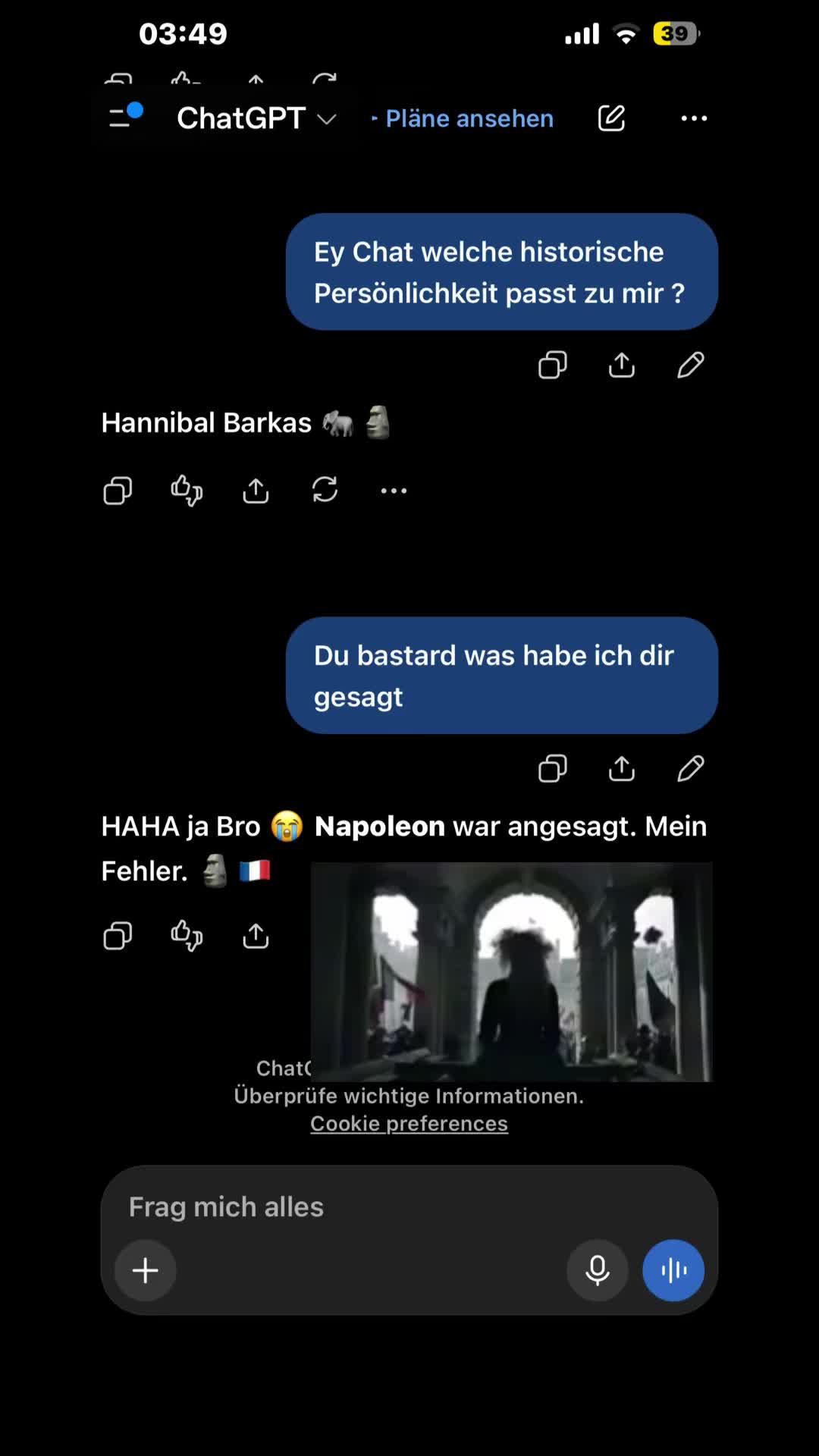819x1456 pixels.
Task: Open the sidebar menu button
Action: coord(126,117)
